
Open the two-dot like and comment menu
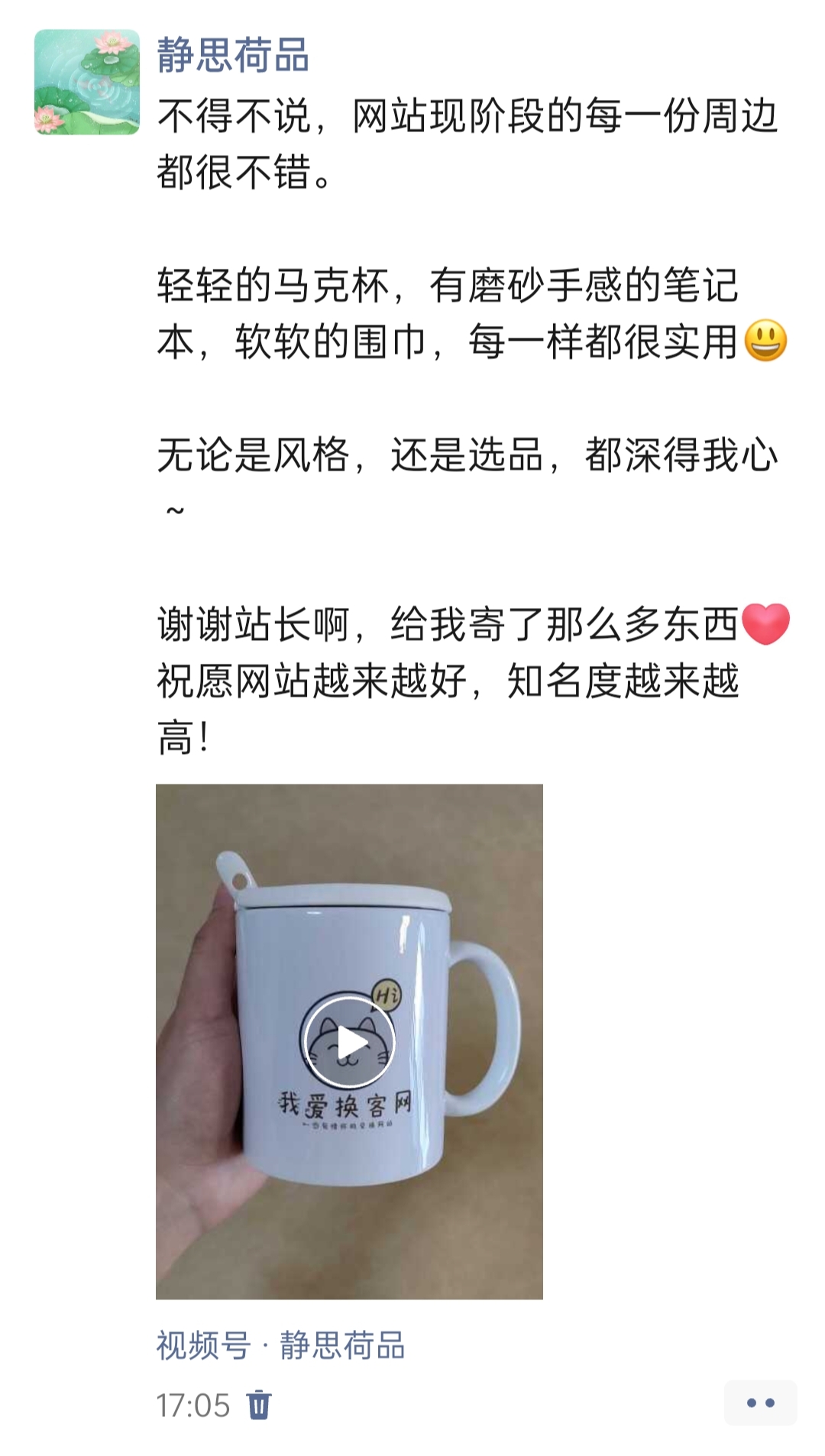click(760, 1403)
